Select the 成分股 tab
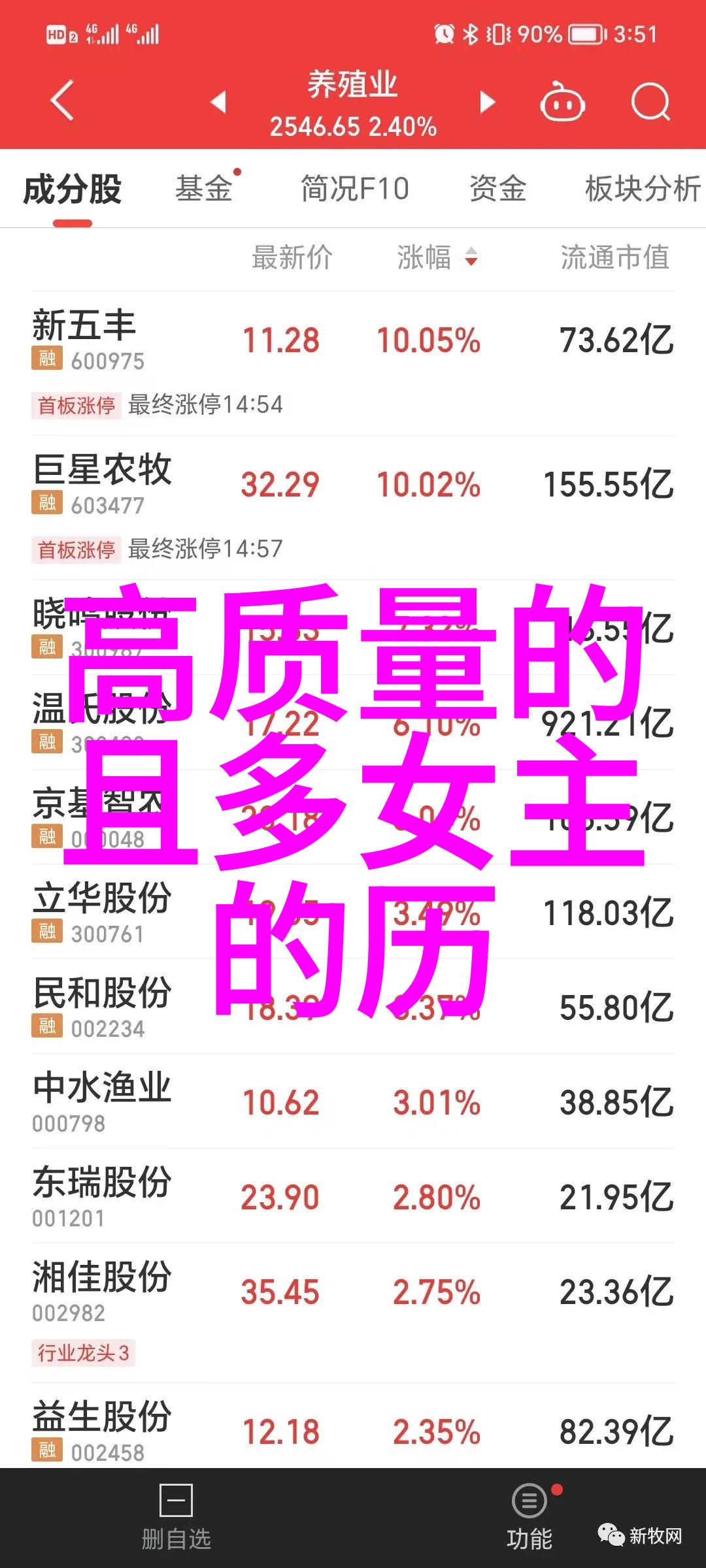 click(73, 190)
